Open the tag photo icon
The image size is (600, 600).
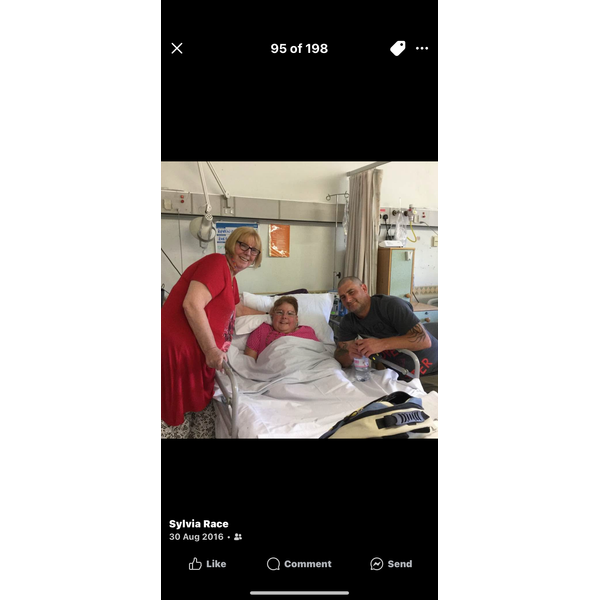(x=397, y=48)
